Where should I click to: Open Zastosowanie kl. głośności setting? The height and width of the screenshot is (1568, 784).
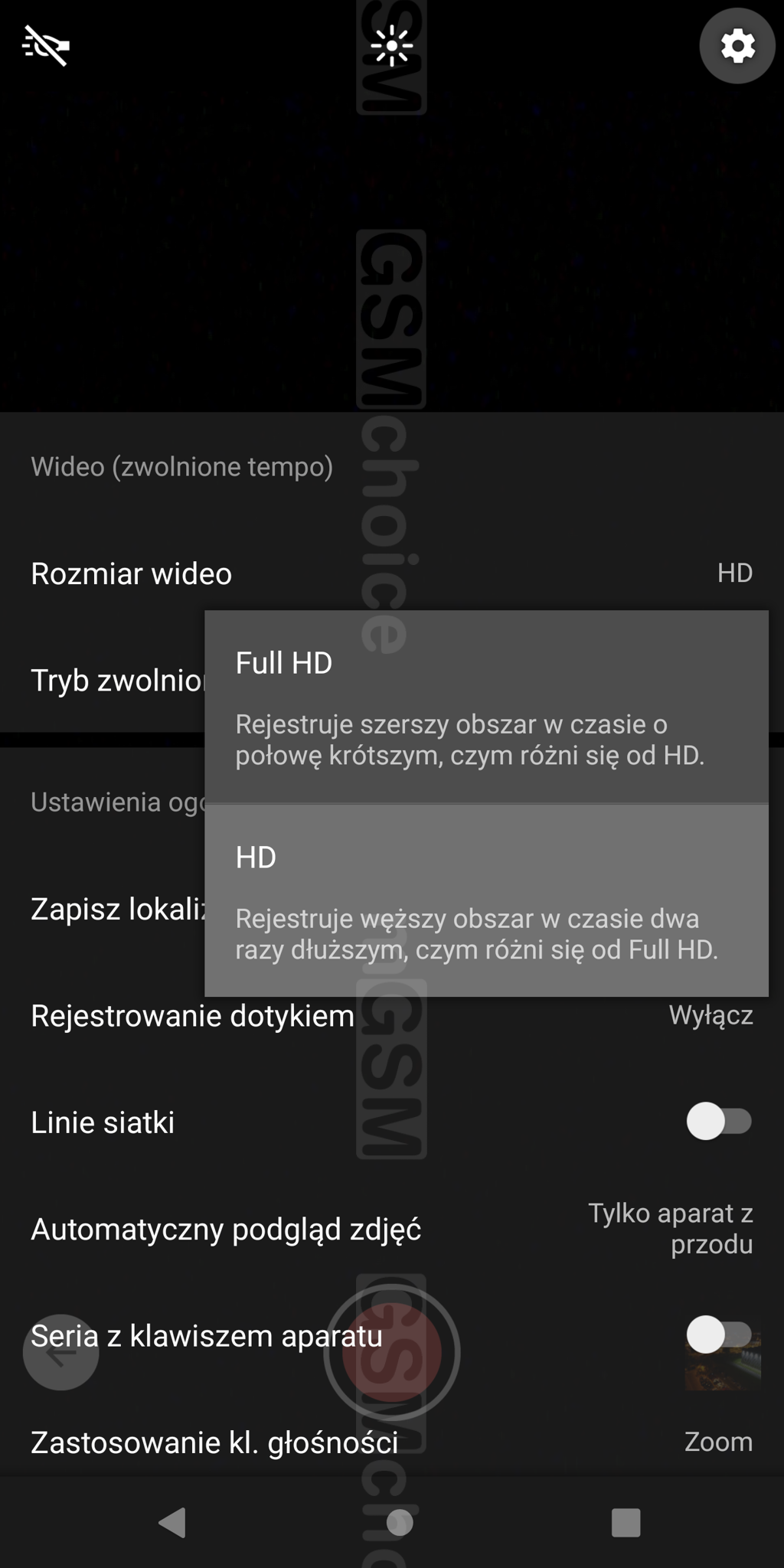pyautogui.click(x=392, y=1442)
